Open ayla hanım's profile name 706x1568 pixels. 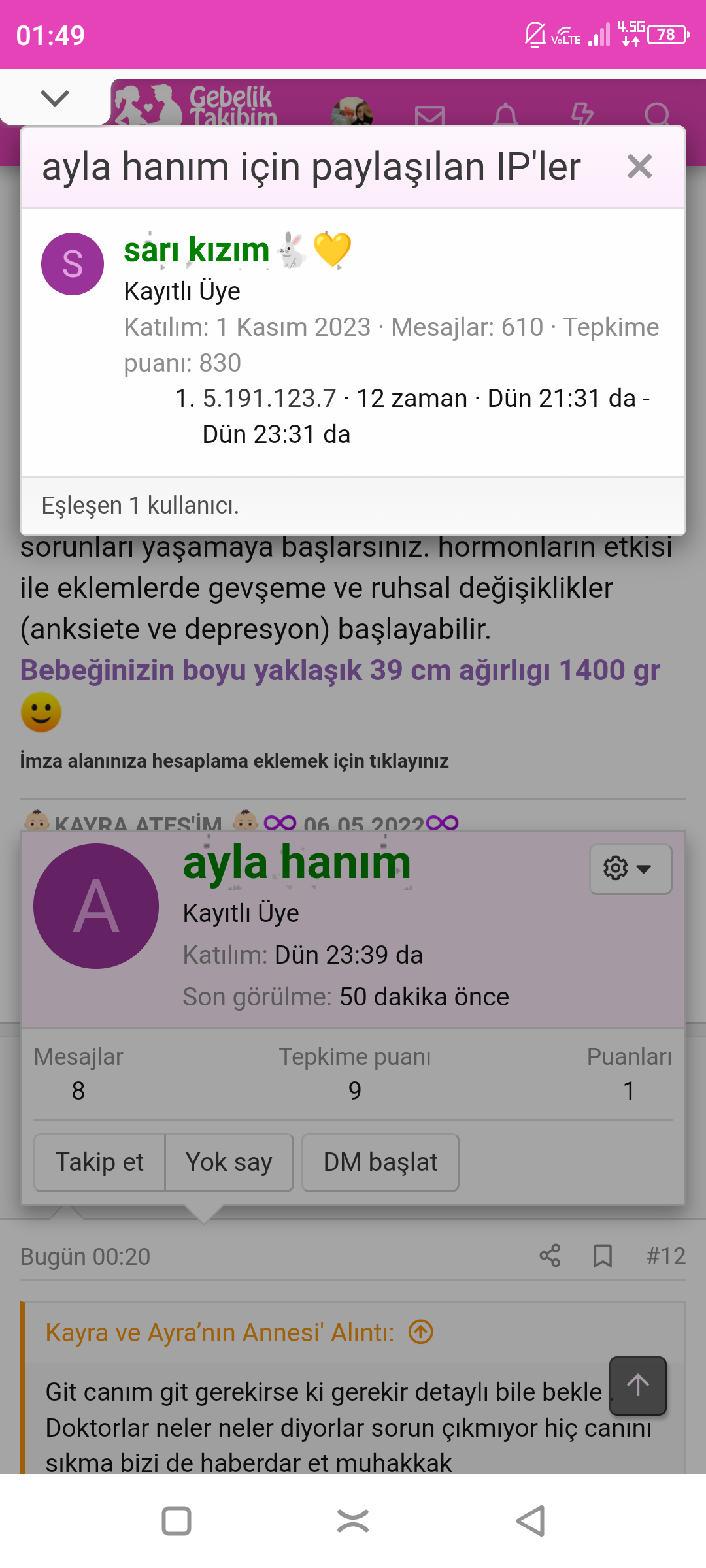[x=297, y=863]
